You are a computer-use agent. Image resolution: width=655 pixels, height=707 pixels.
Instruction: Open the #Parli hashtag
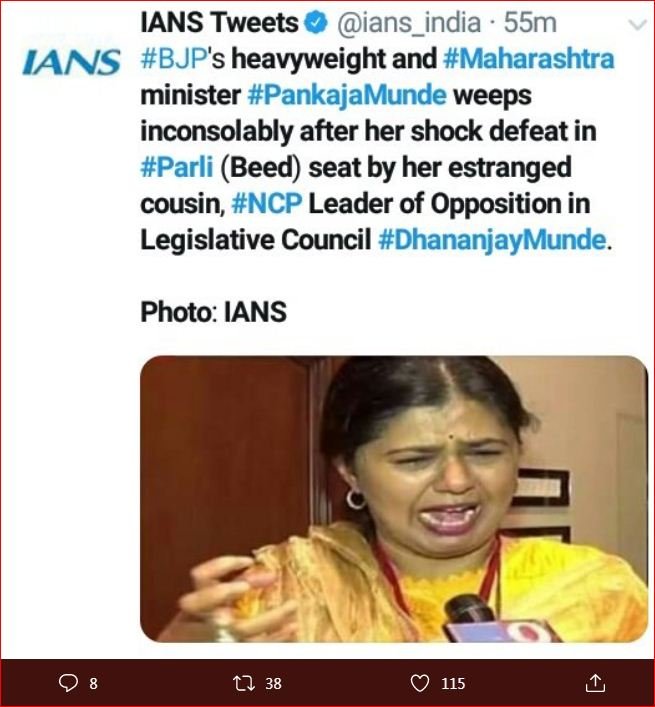click(170, 167)
